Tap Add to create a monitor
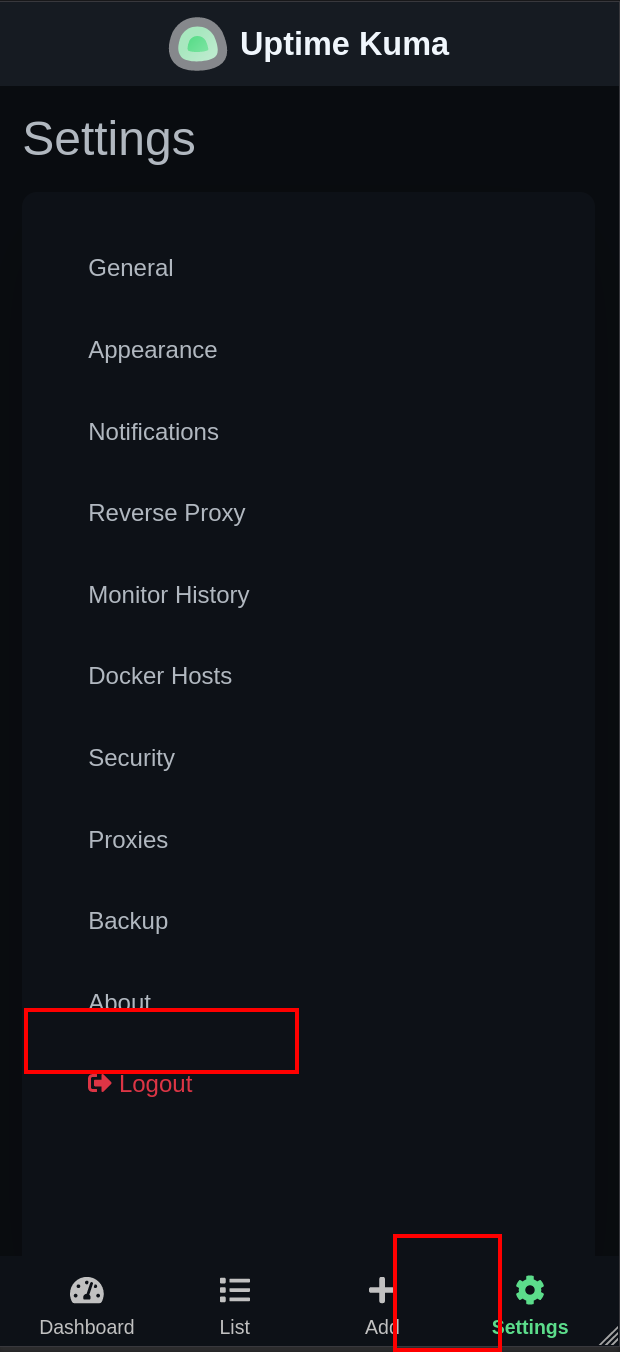 click(x=381, y=1304)
